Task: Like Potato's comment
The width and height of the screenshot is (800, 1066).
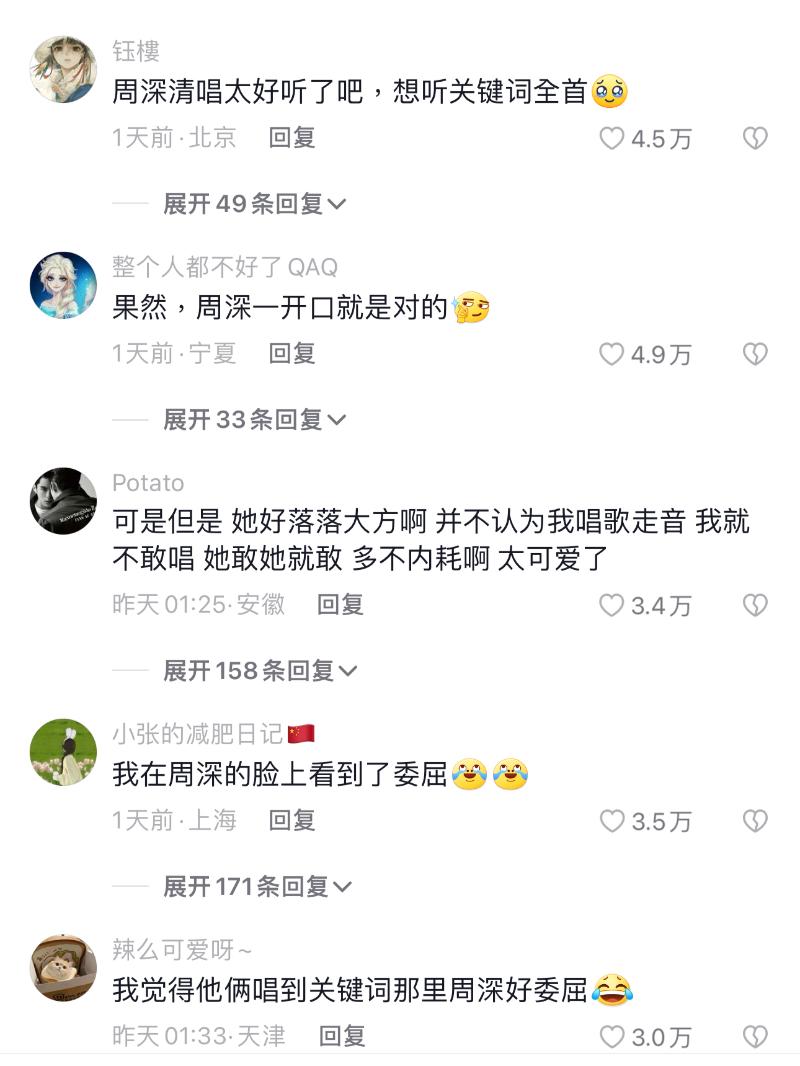Action: click(612, 605)
